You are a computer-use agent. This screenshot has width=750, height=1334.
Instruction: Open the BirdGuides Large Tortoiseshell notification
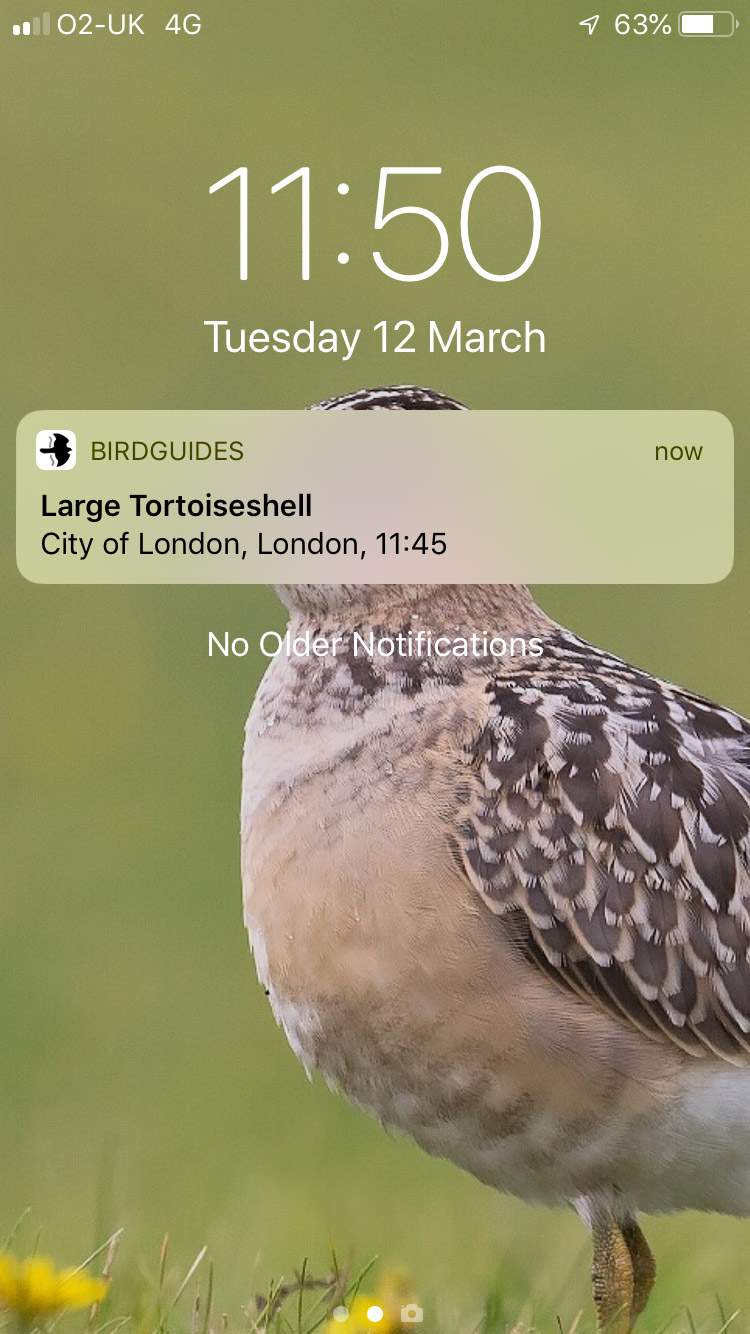(x=375, y=497)
